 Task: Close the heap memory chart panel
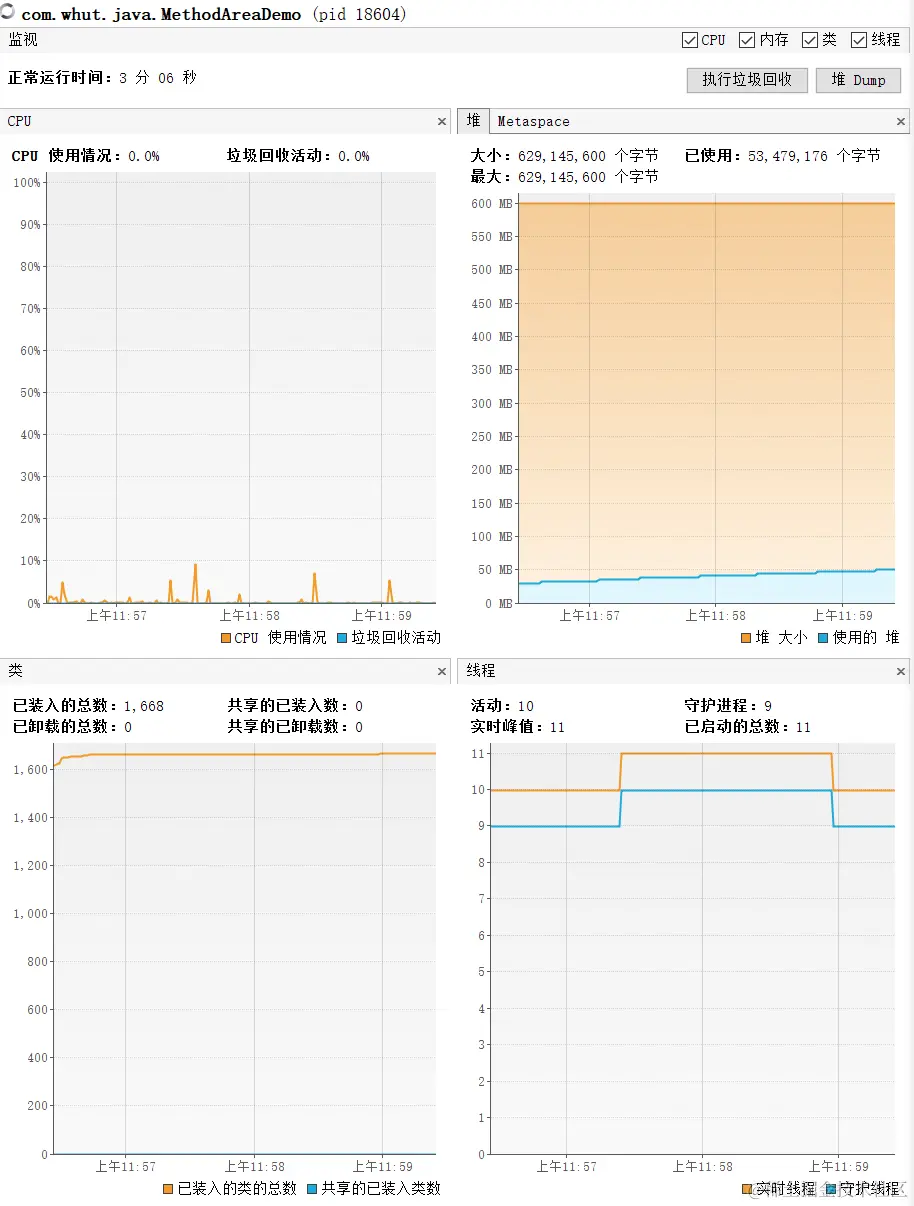(901, 121)
